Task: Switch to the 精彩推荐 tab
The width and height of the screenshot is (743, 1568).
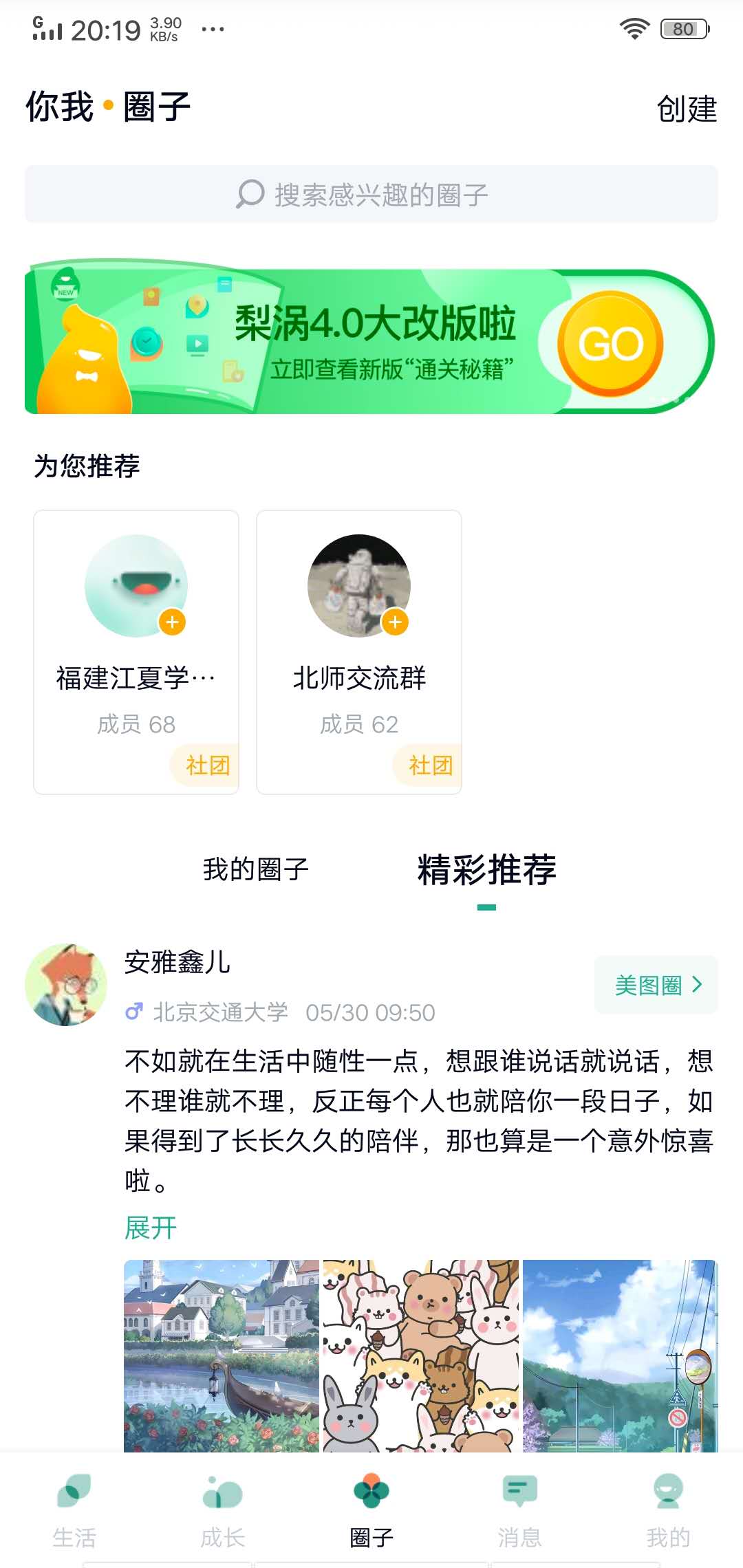Action: pyautogui.click(x=487, y=870)
